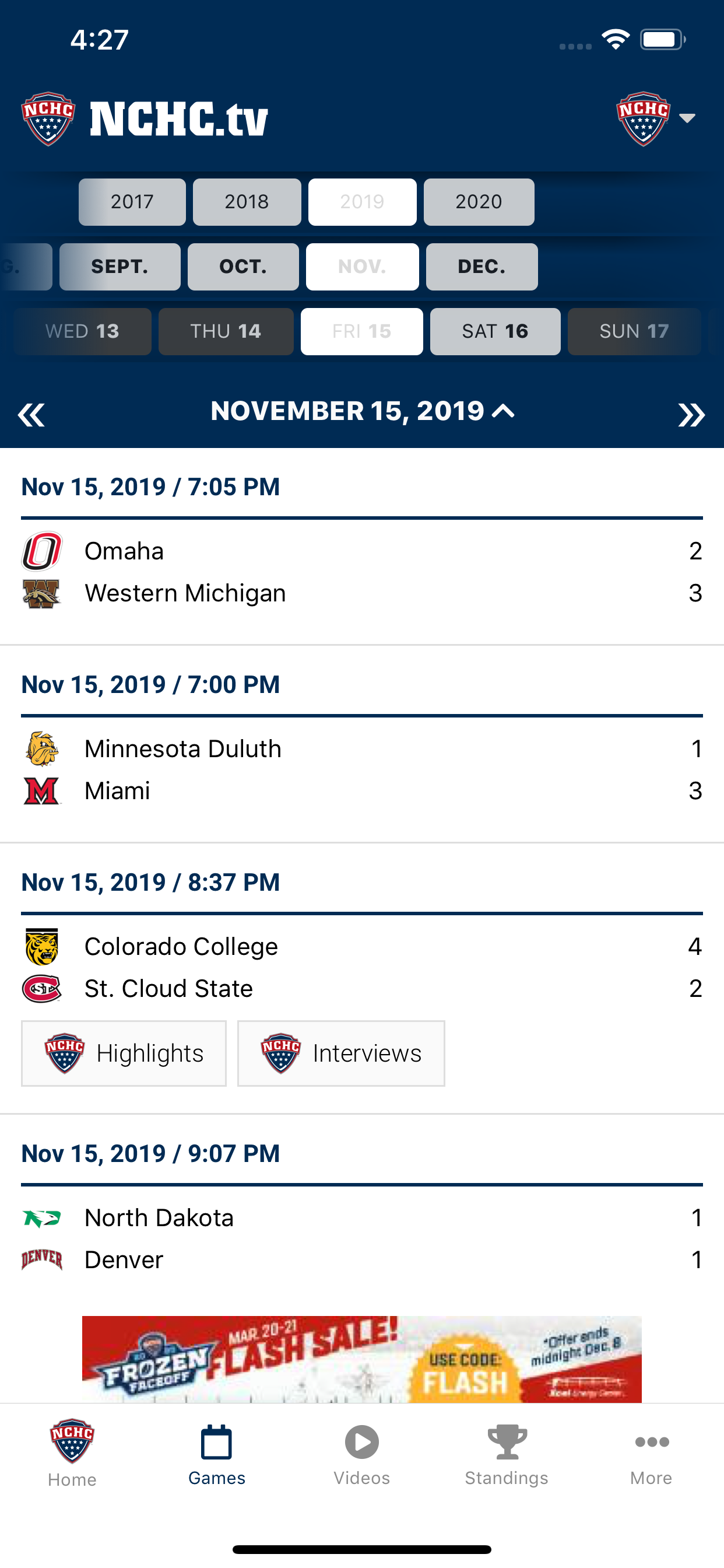Collapse the November 15, 2019 date picker
This screenshot has width=724, height=1568.
point(362,411)
